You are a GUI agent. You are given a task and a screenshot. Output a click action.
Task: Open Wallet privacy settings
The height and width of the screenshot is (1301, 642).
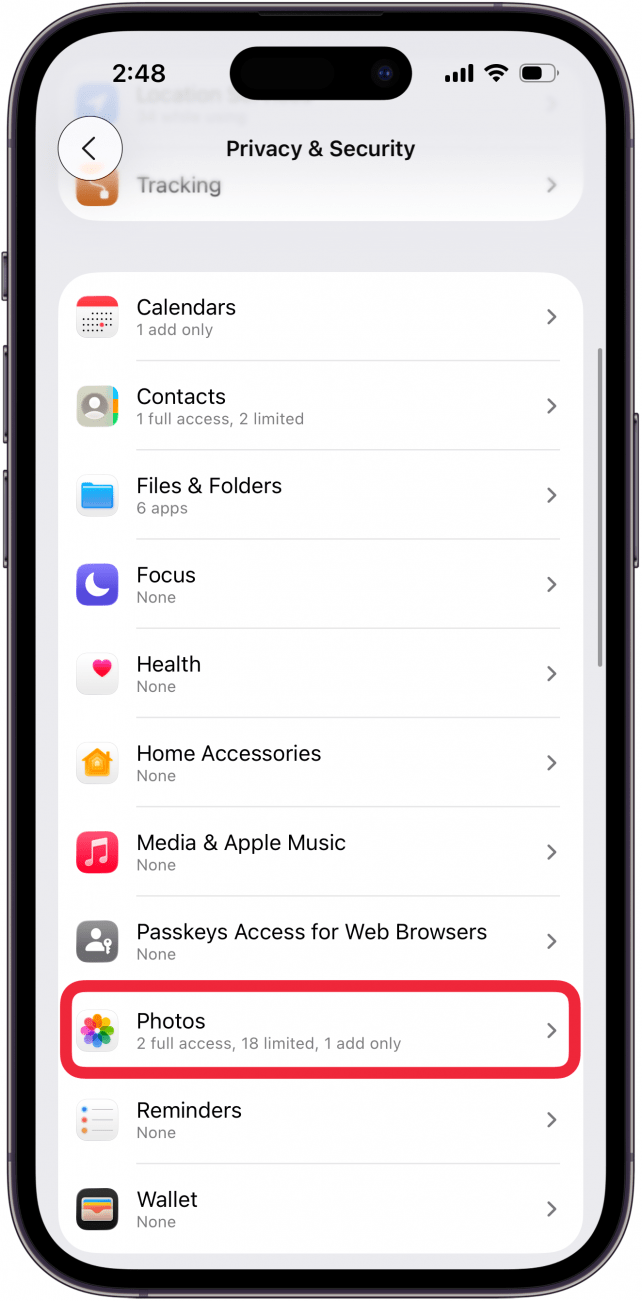[x=320, y=1208]
